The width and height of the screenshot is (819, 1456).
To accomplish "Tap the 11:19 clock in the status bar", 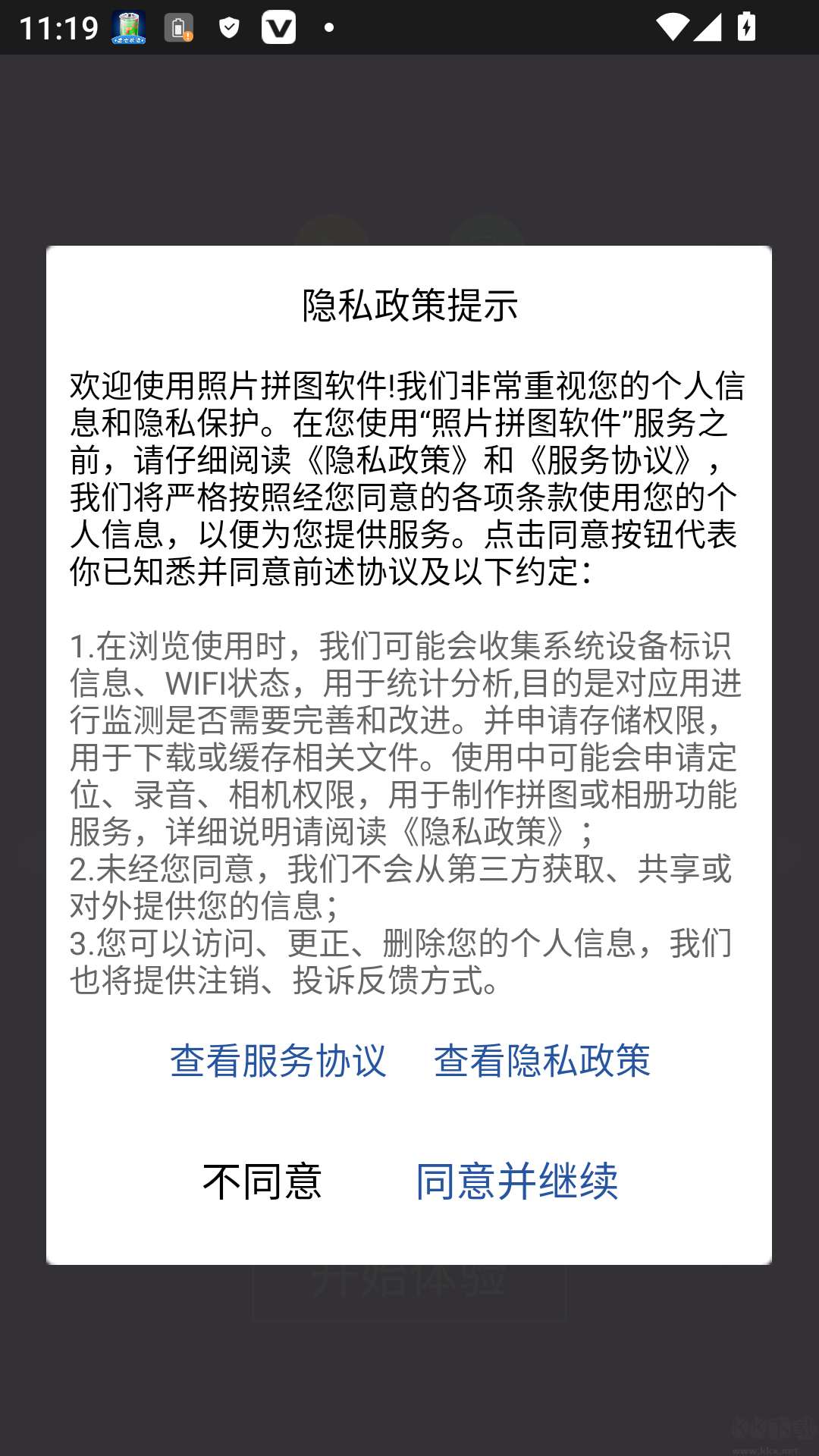I will click(x=58, y=27).
